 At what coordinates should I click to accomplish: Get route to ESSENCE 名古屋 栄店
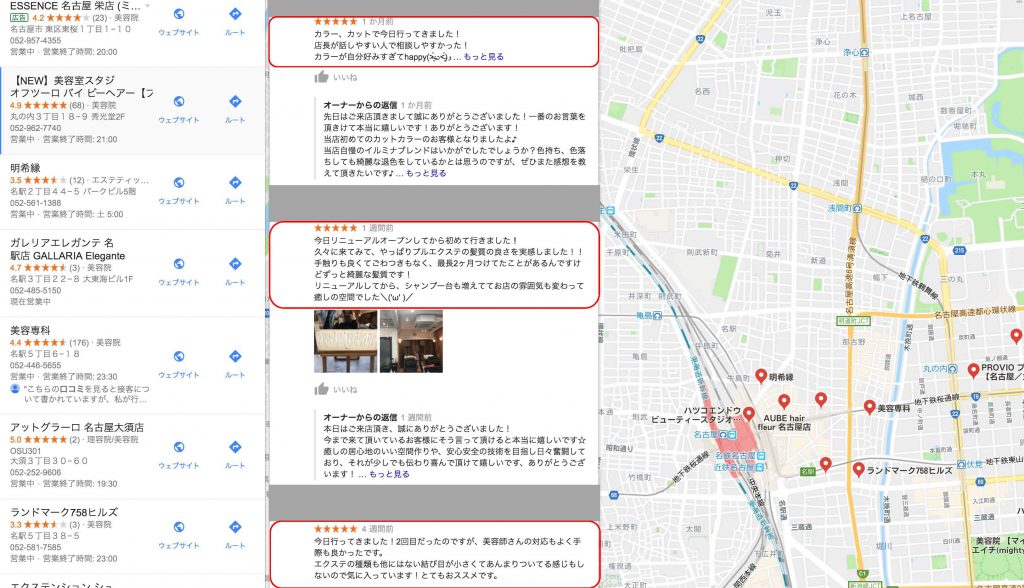tap(235, 20)
